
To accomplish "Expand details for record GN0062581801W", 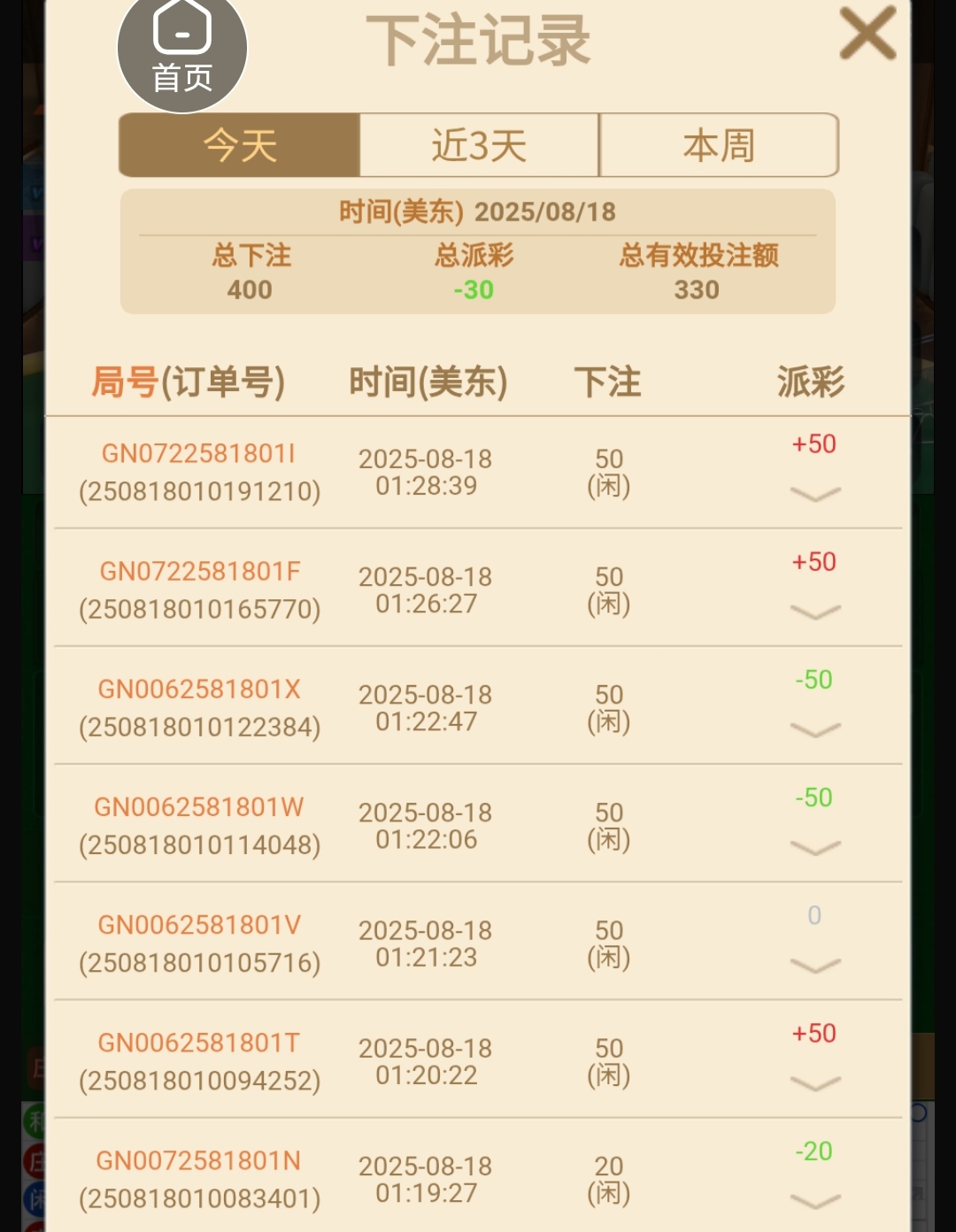I will 814,848.
